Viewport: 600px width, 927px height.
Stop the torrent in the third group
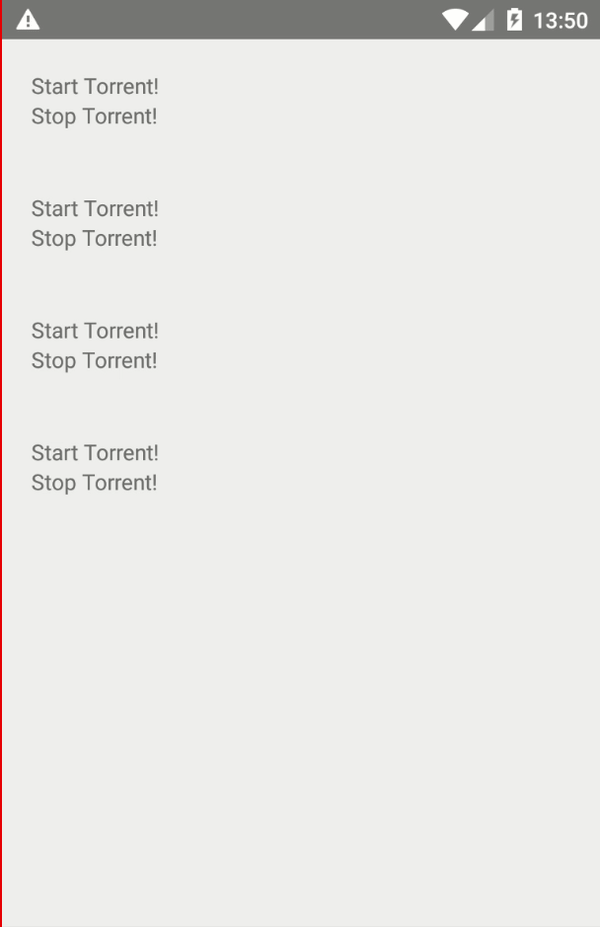point(94,361)
